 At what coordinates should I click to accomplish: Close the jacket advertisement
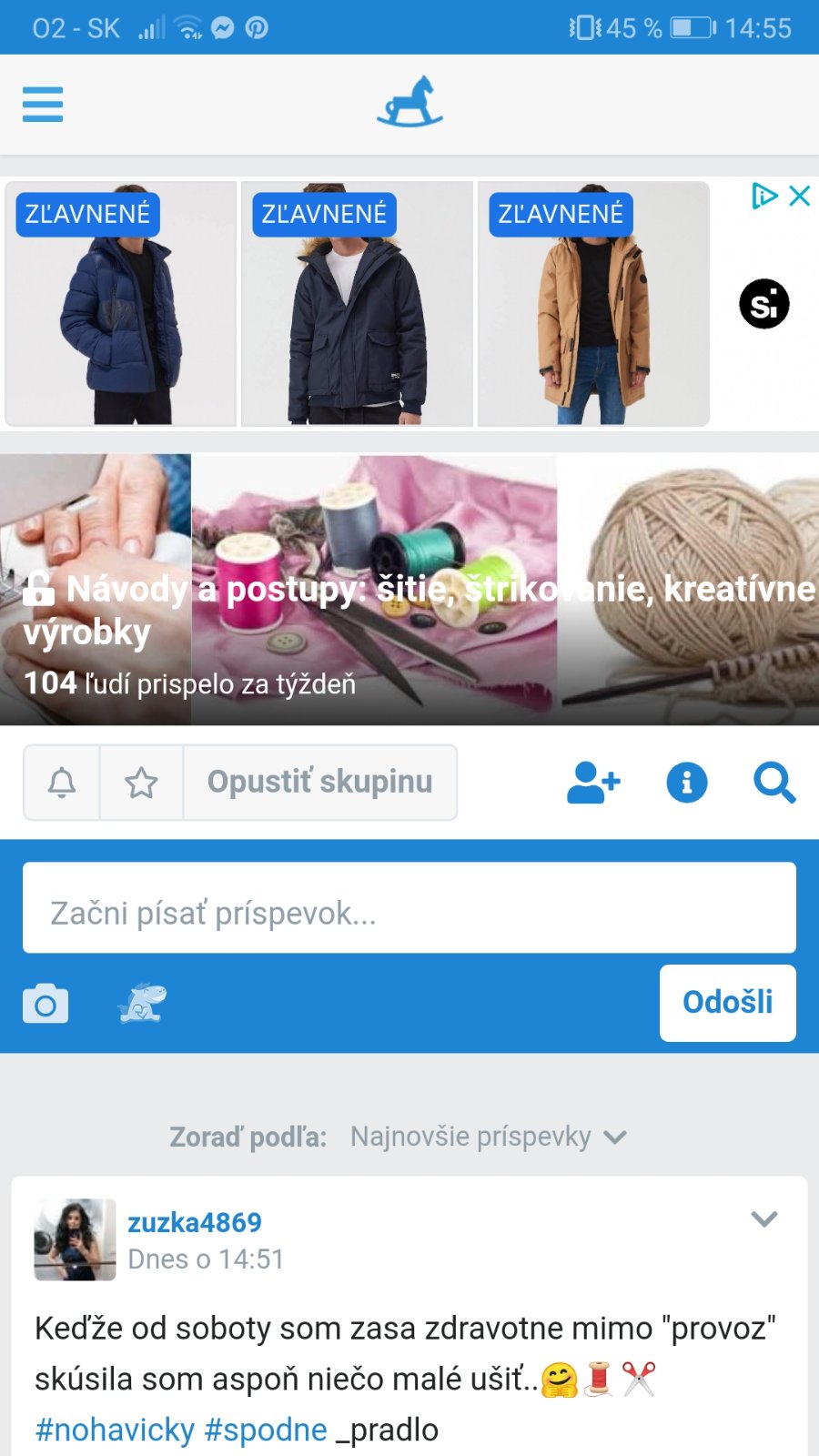(x=800, y=196)
